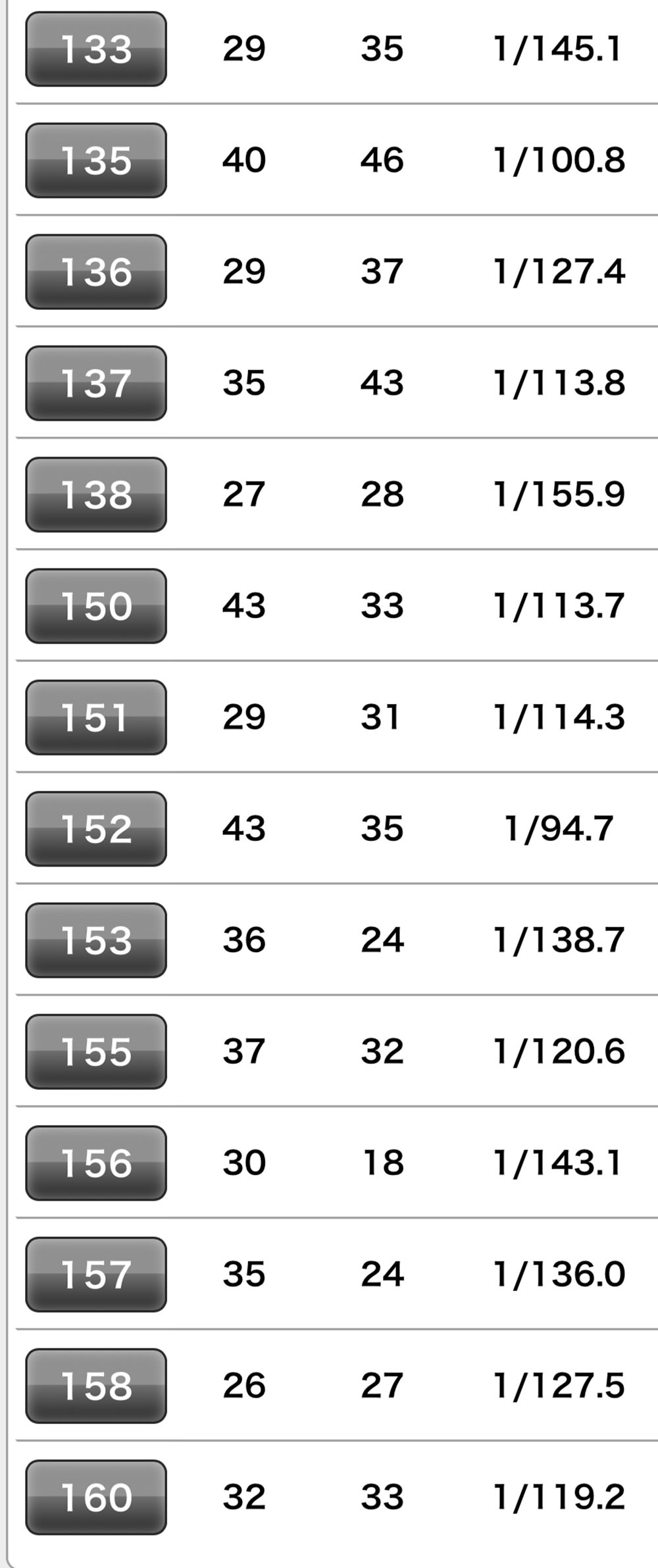This screenshot has height=1568, width=658.
Task: Choose the 155 button
Action: click(96, 1051)
